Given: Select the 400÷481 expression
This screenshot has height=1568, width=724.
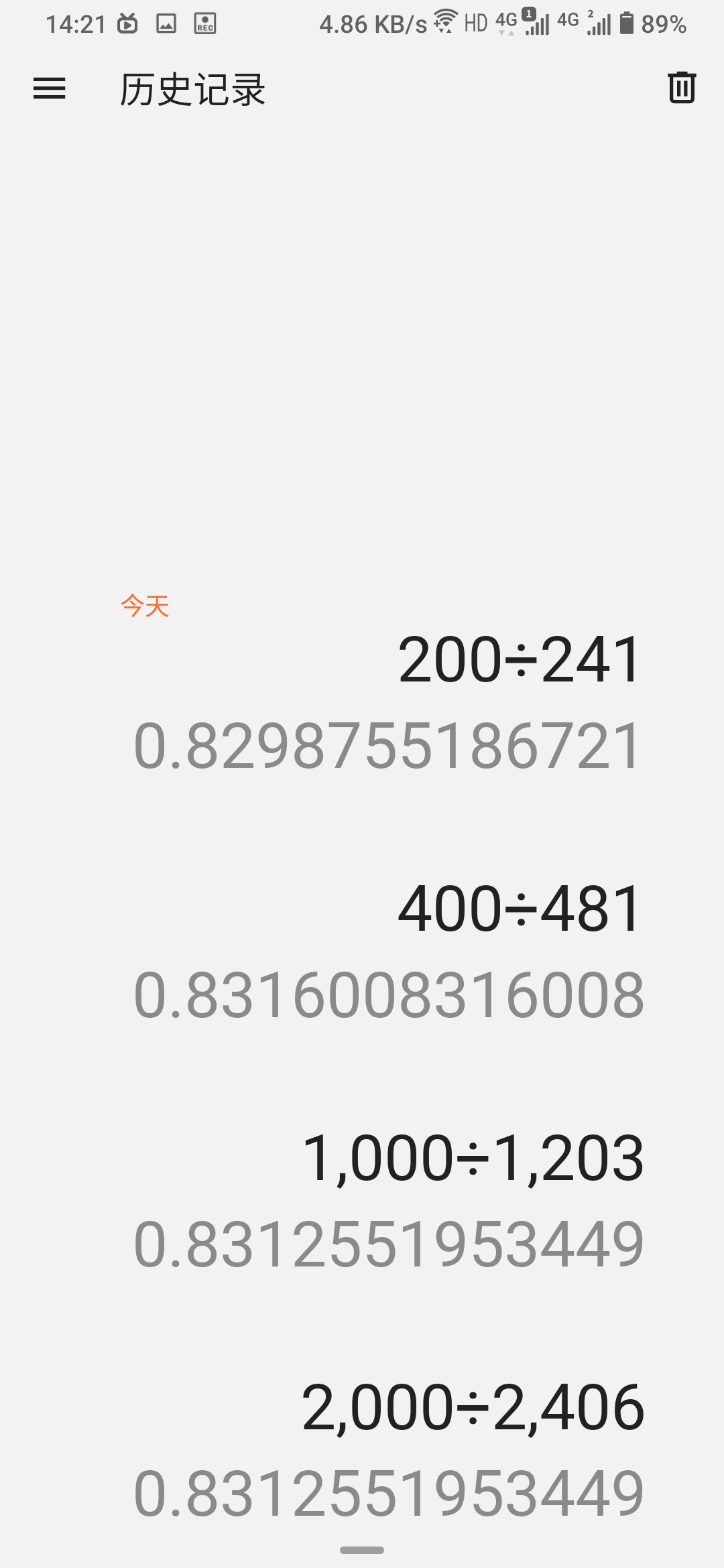Looking at the screenshot, I should click(520, 909).
